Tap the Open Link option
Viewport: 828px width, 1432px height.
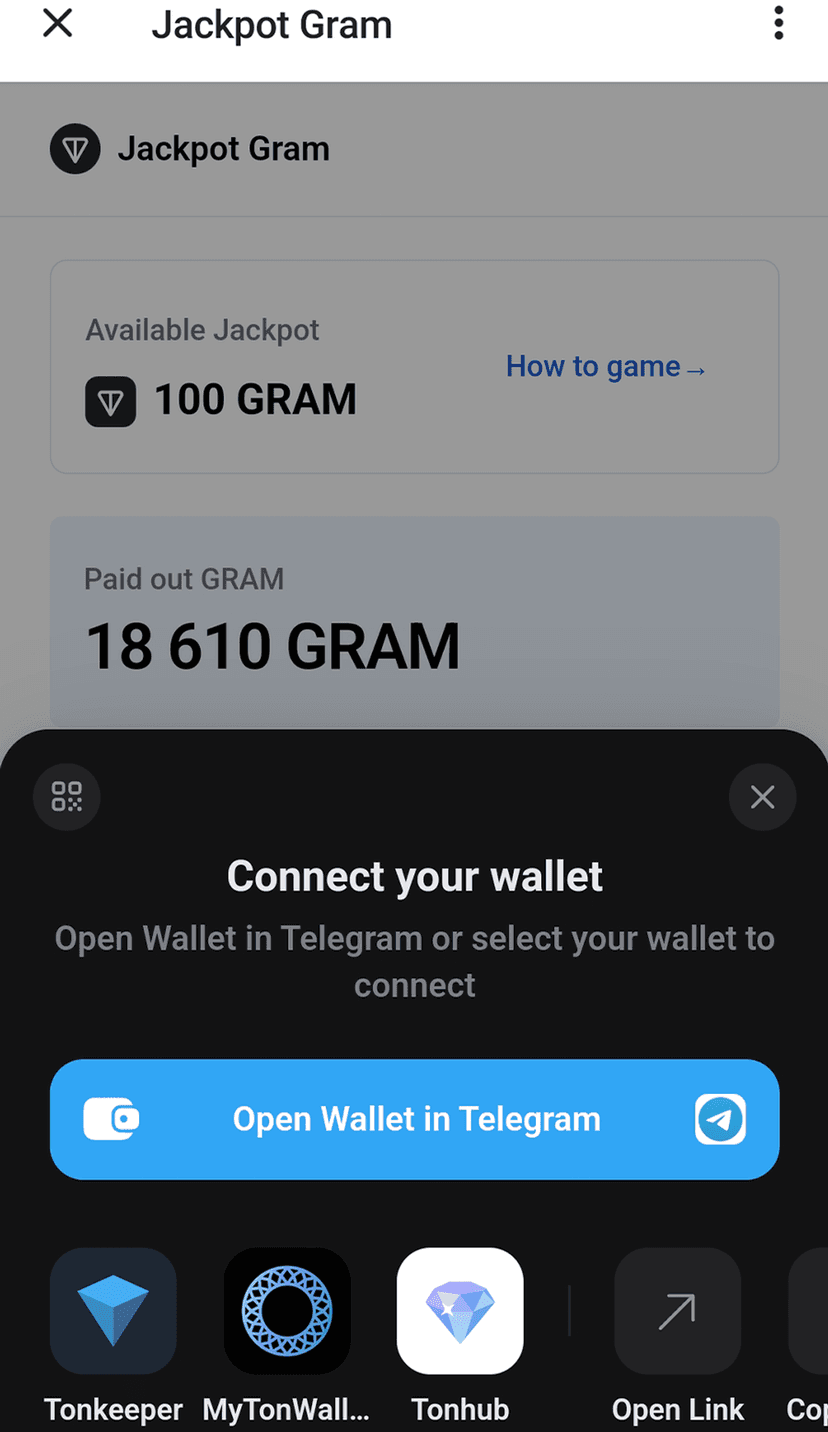pos(677,1311)
